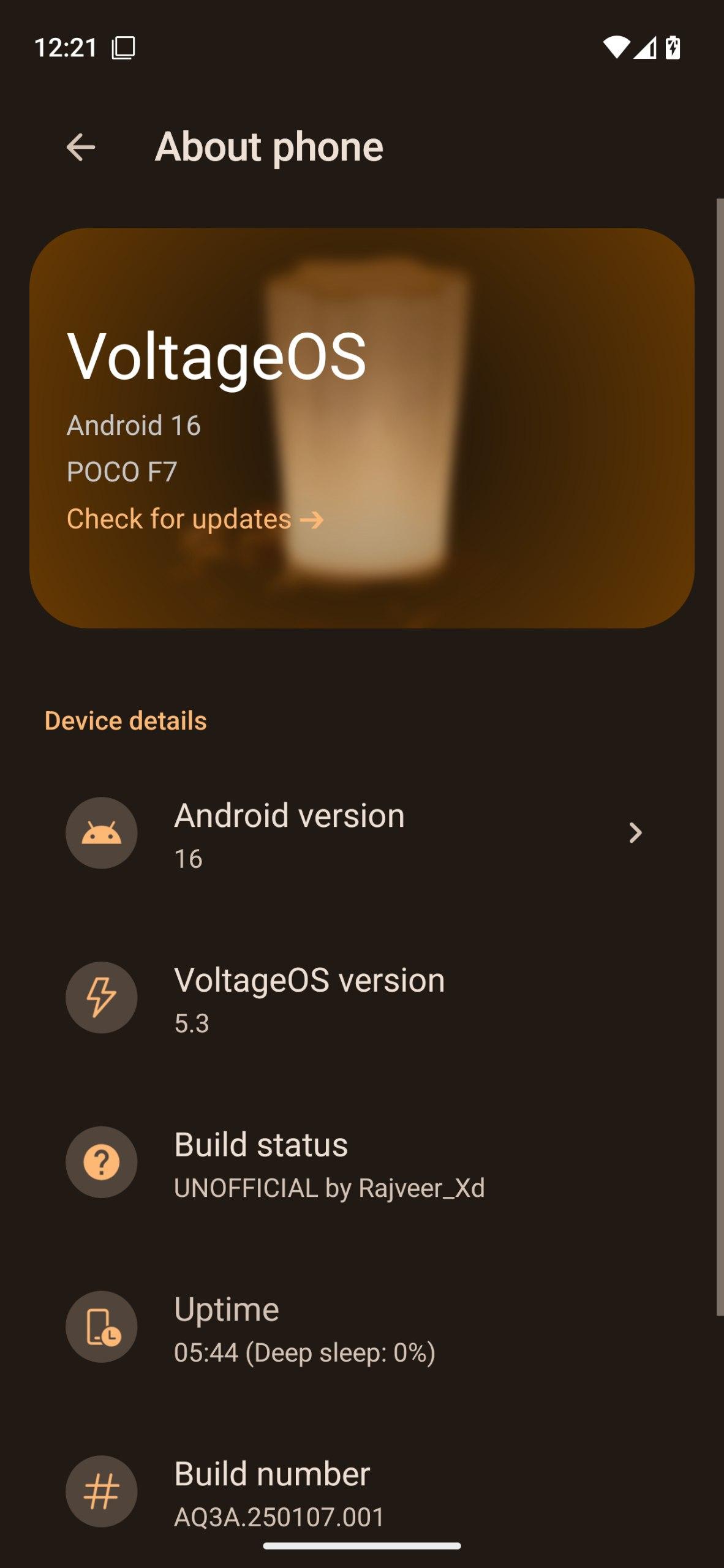
Task: Check for updates link
Action: (195, 519)
